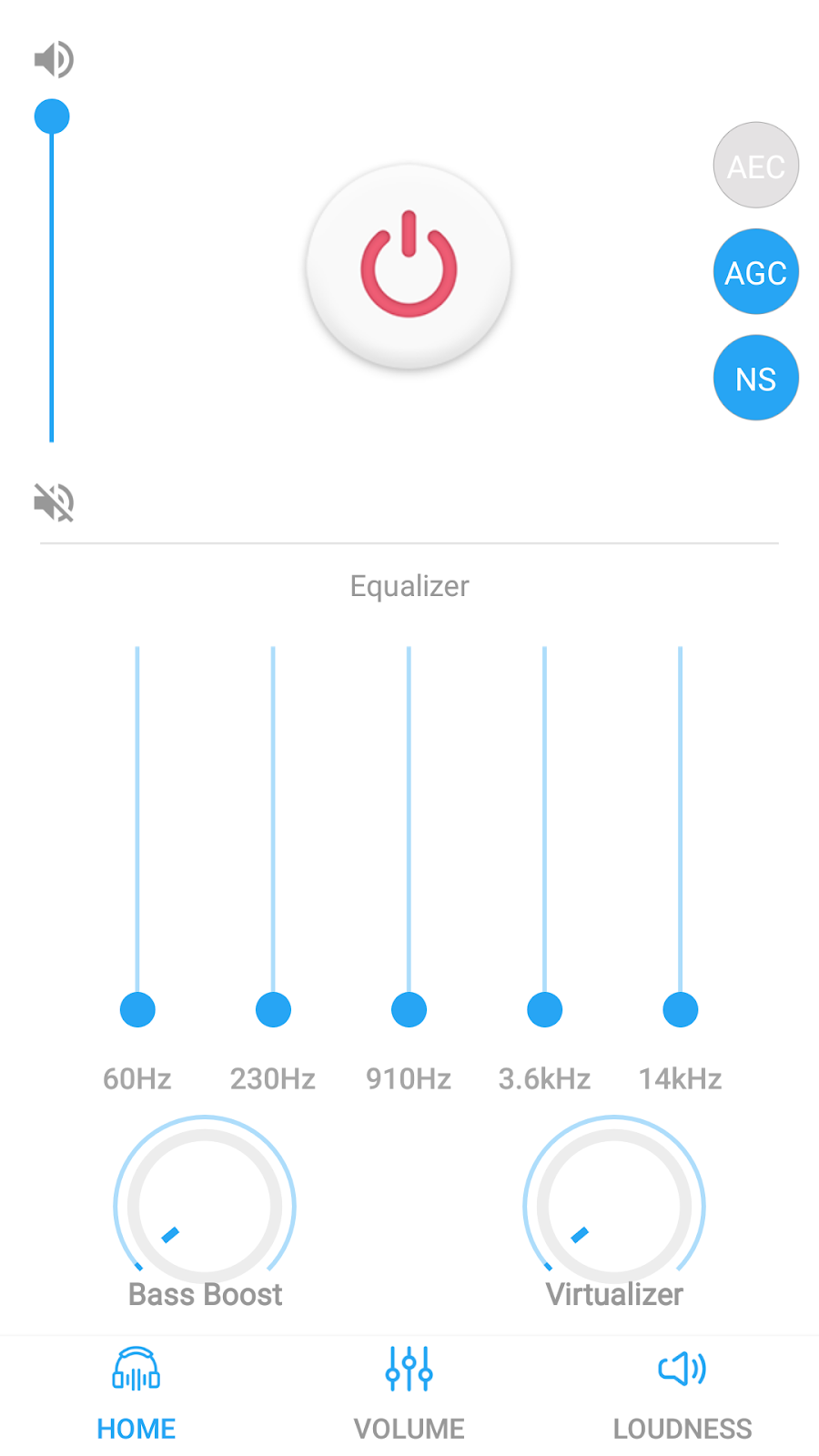This screenshot has width=819, height=1456.
Task: Turn off the NS option
Action: 755,379
